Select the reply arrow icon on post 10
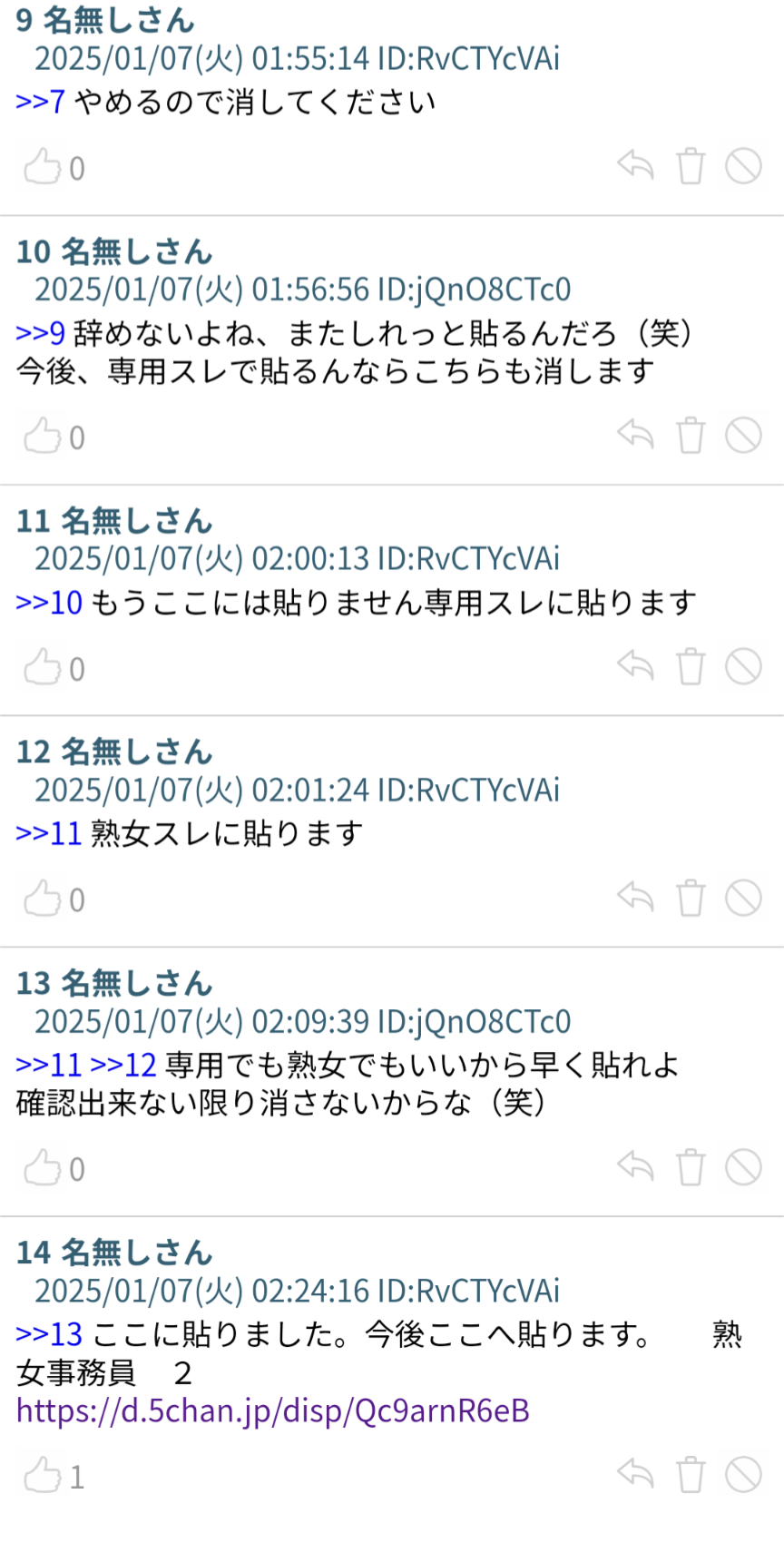Viewport: 784px width, 1543px height. (x=635, y=436)
